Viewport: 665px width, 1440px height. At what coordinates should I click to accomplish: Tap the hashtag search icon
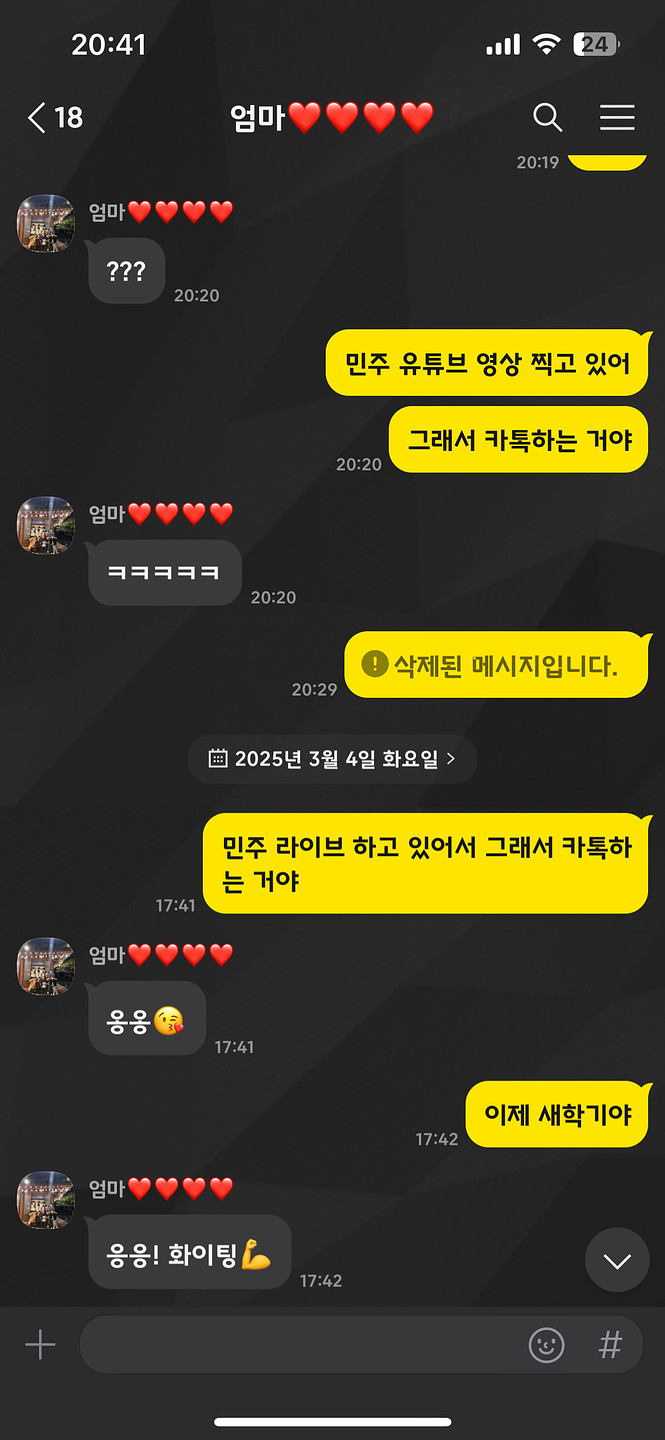610,1345
